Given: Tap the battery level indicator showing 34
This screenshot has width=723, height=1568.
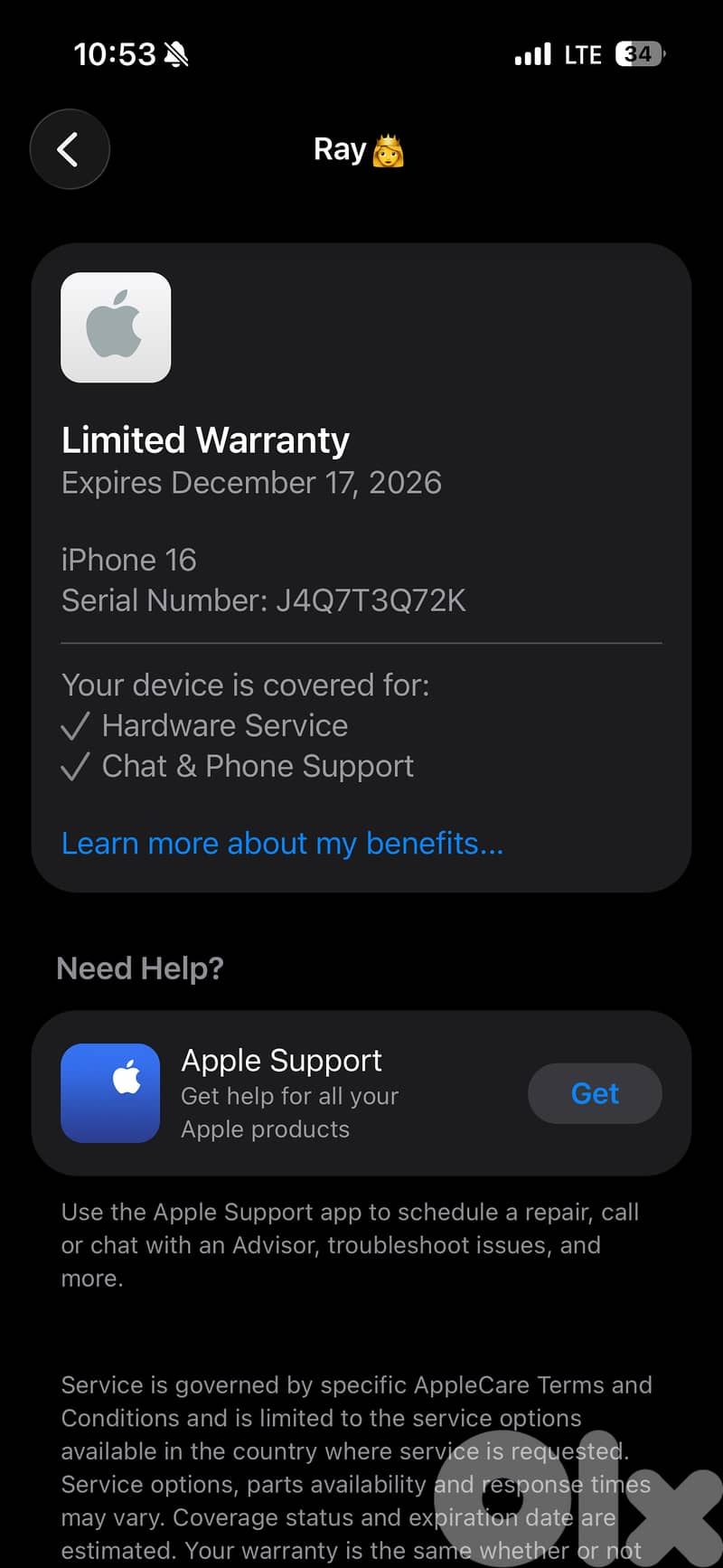Looking at the screenshot, I should click(639, 54).
